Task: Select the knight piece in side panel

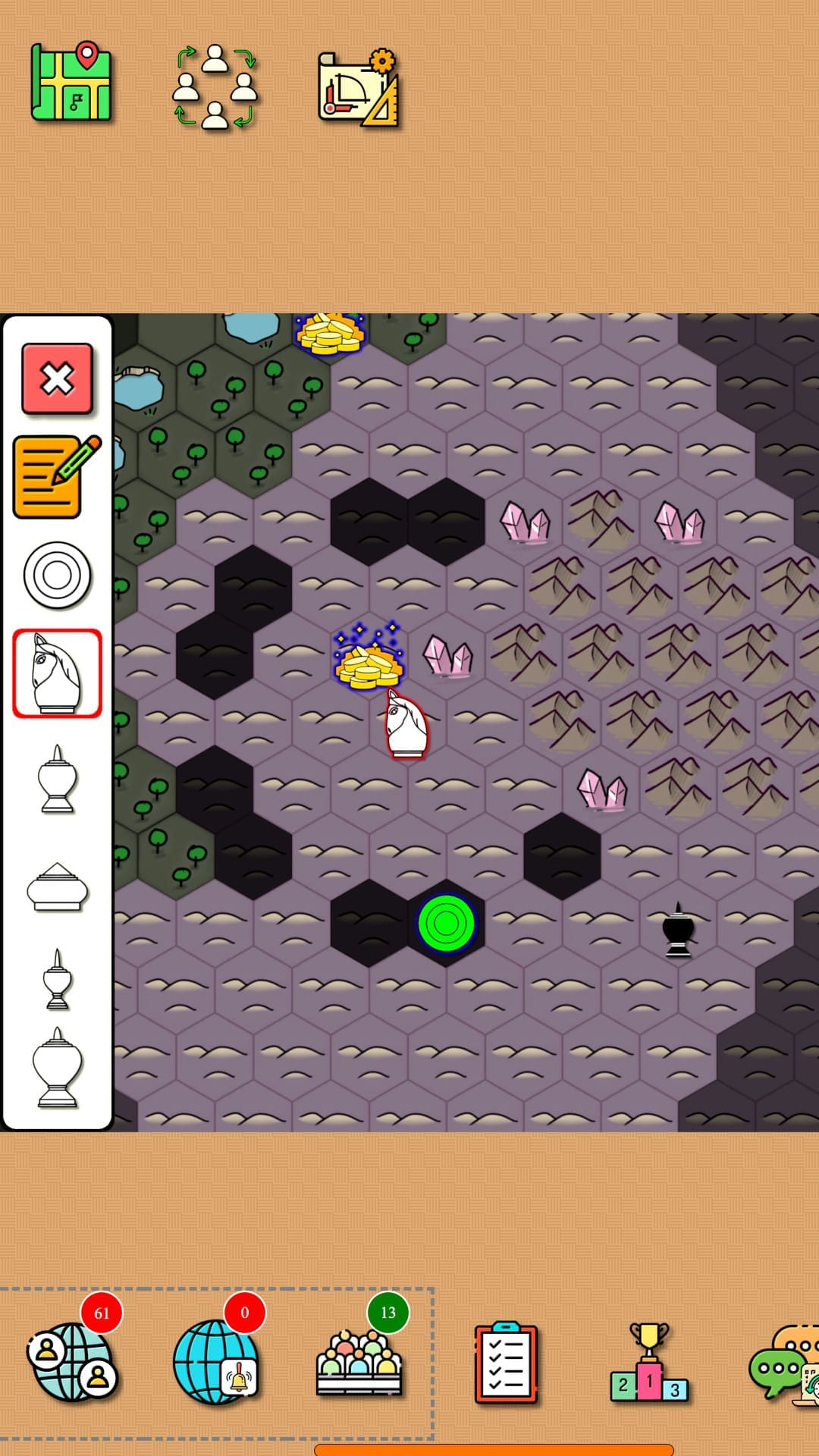Action: (x=57, y=673)
